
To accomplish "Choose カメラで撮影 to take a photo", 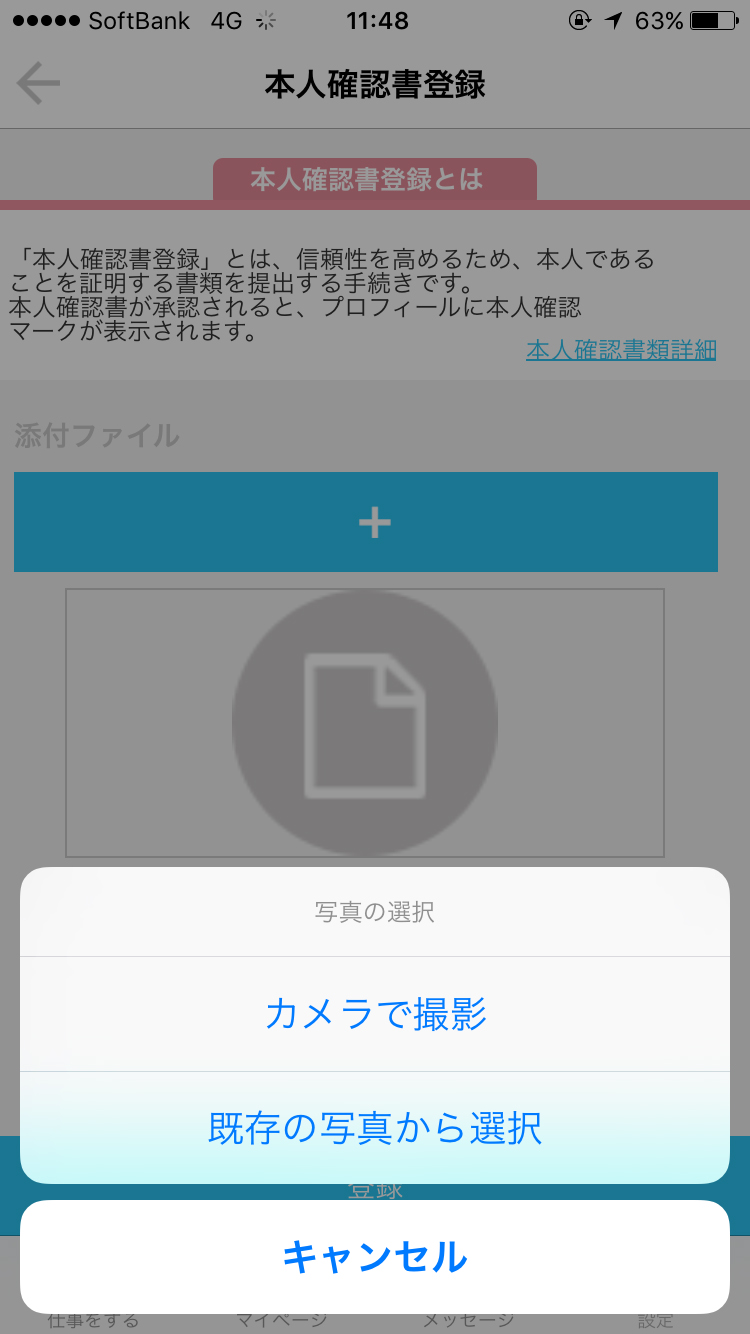I will click(375, 1014).
